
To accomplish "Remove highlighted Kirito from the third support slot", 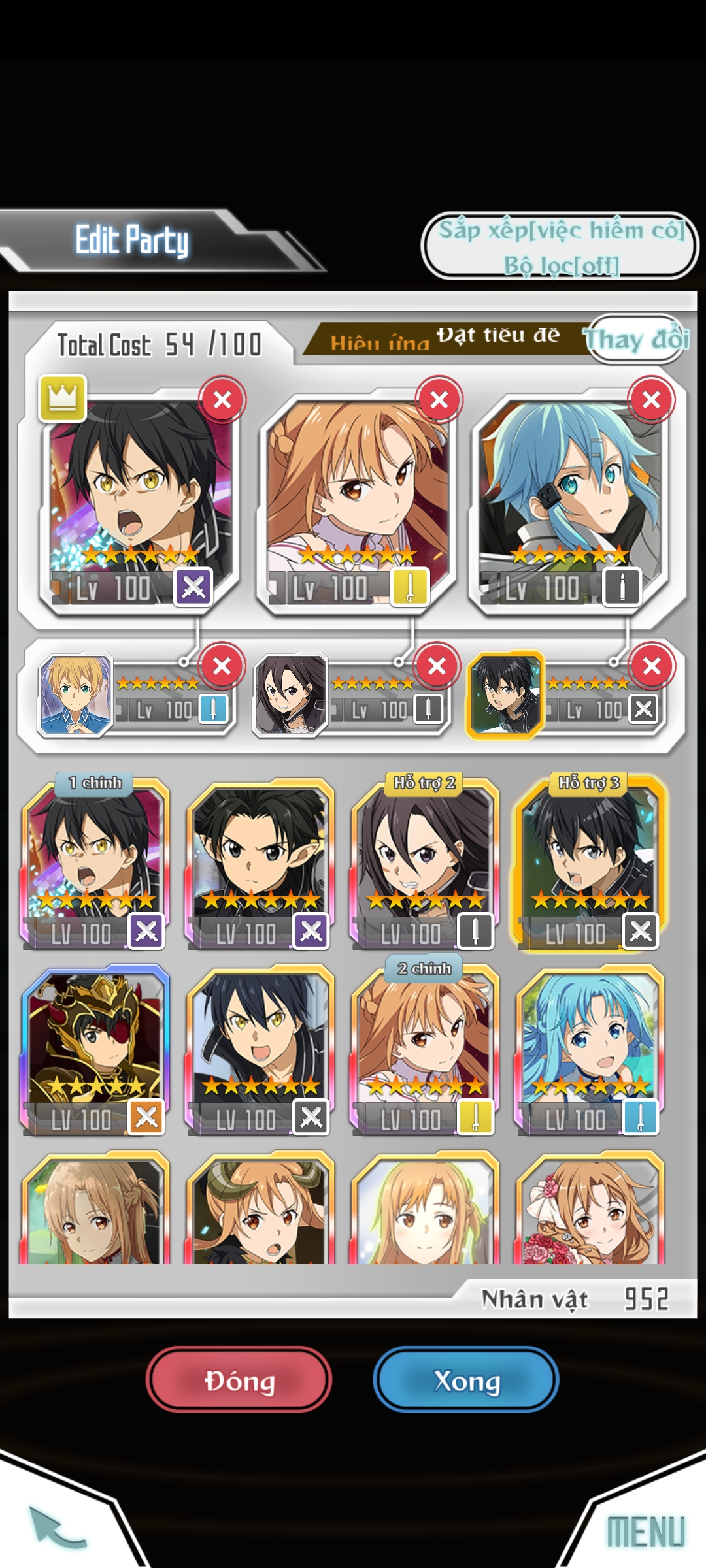I will pos(652,666).
